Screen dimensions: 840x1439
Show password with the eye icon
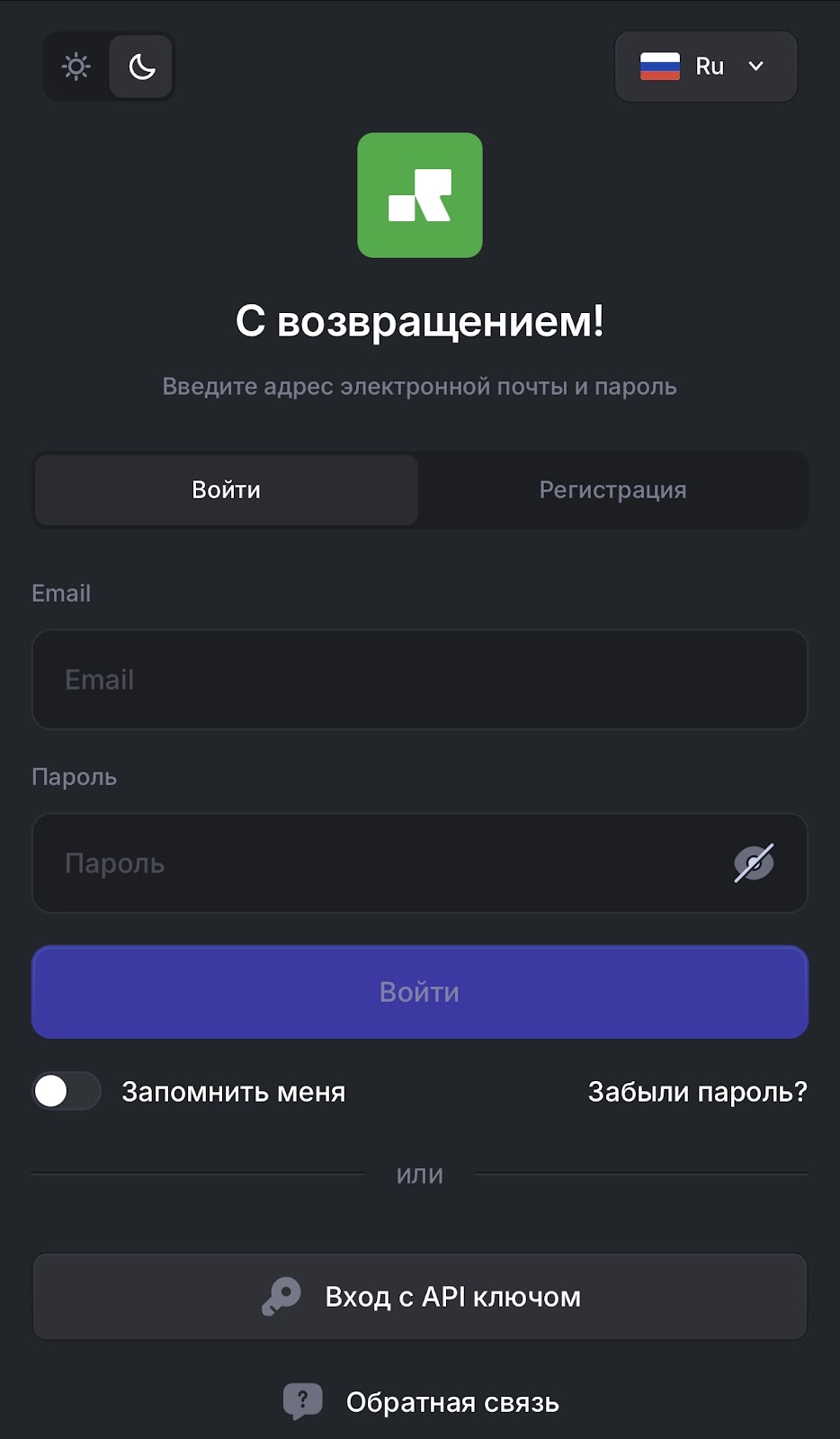[x=754, y=863]
